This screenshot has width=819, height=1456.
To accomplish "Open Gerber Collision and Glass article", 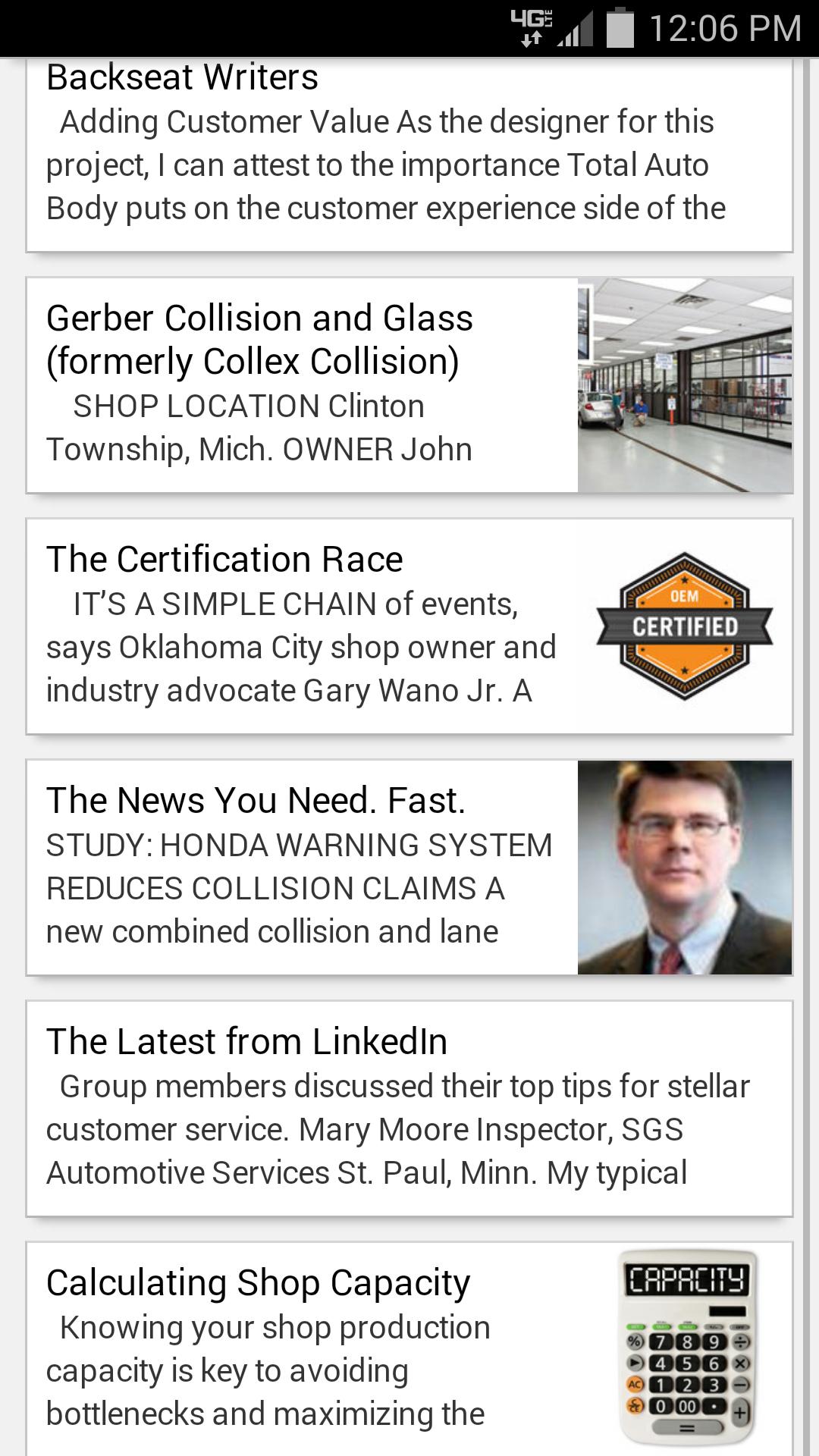I will click(x=409, y=385).
